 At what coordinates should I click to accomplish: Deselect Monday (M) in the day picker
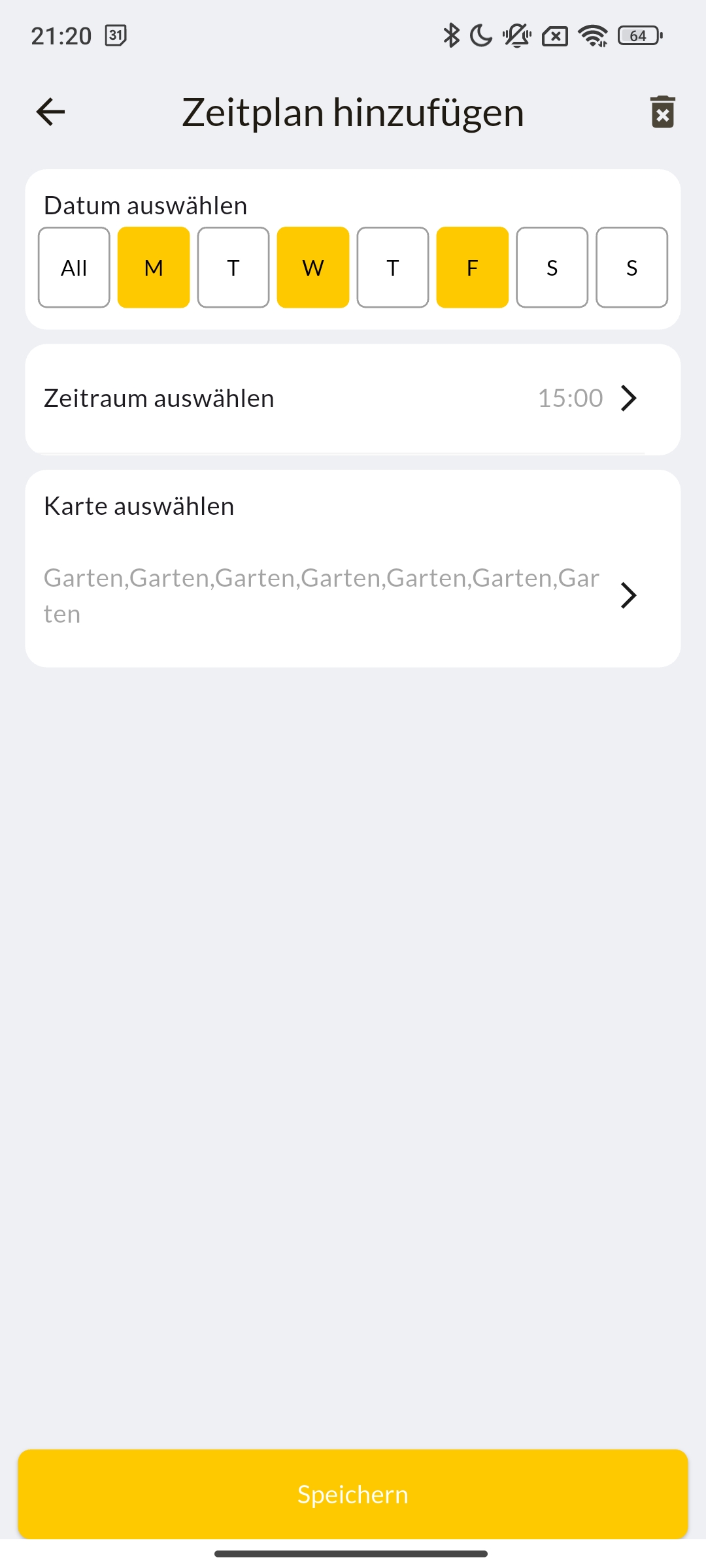click(x=154, y=267)
